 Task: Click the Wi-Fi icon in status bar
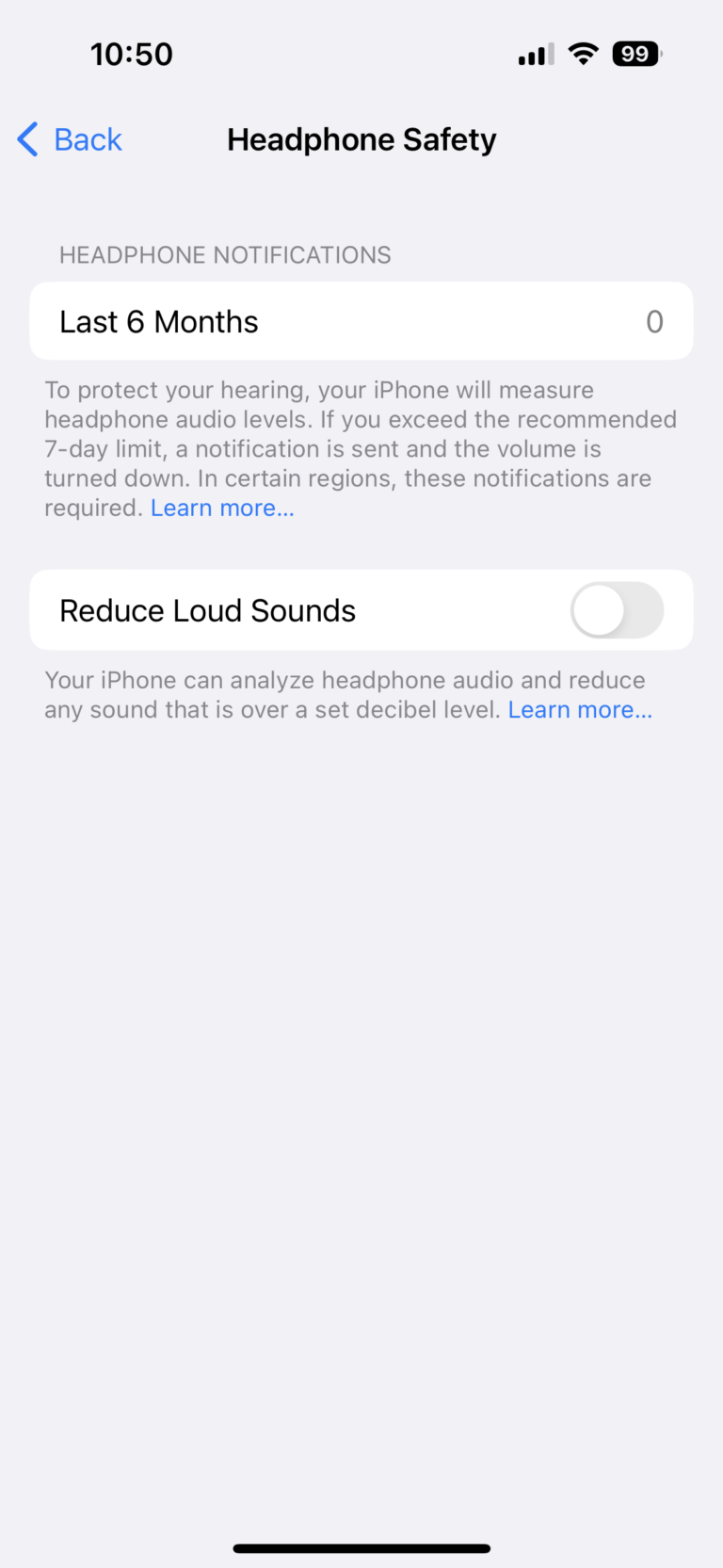point(584,54)
